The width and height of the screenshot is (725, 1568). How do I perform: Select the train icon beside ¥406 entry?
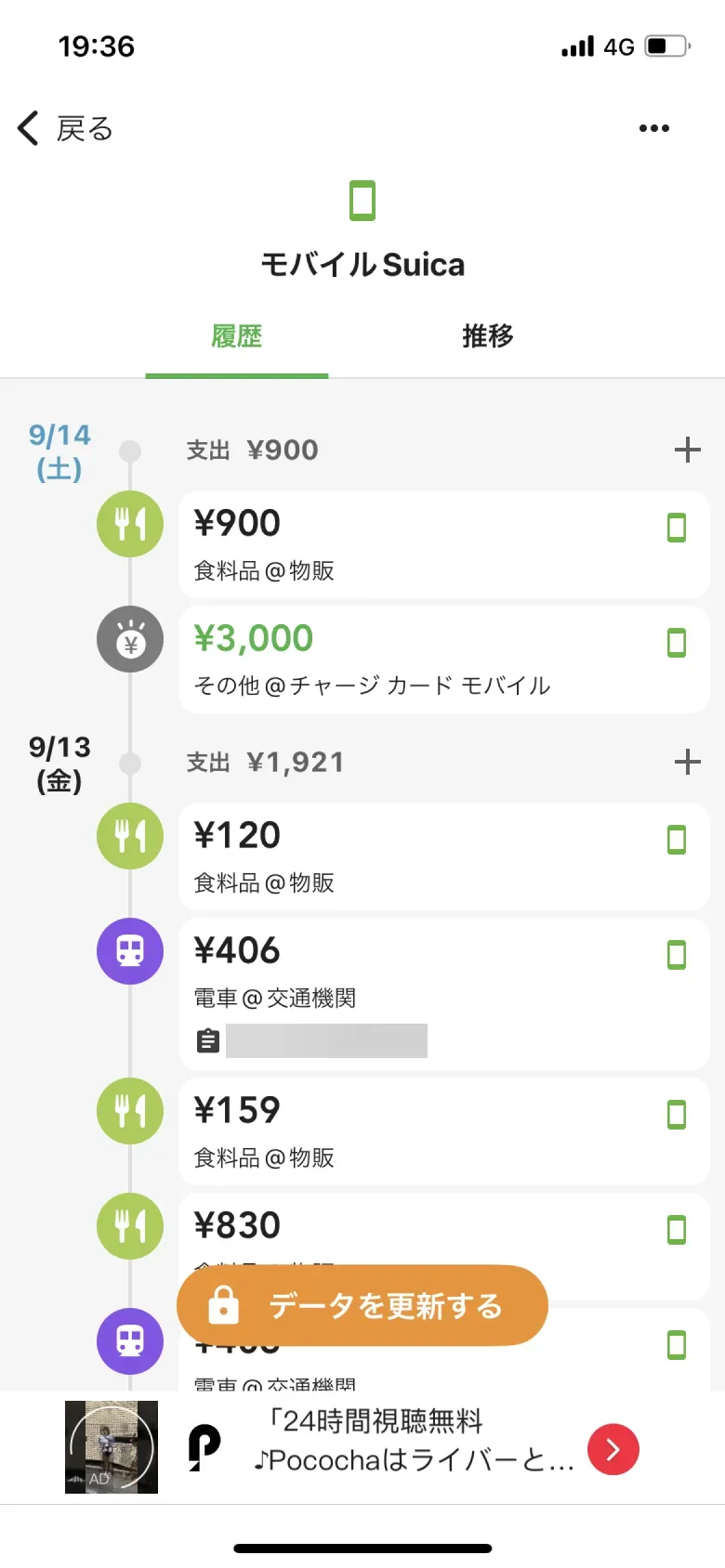[x=129, y=950]
